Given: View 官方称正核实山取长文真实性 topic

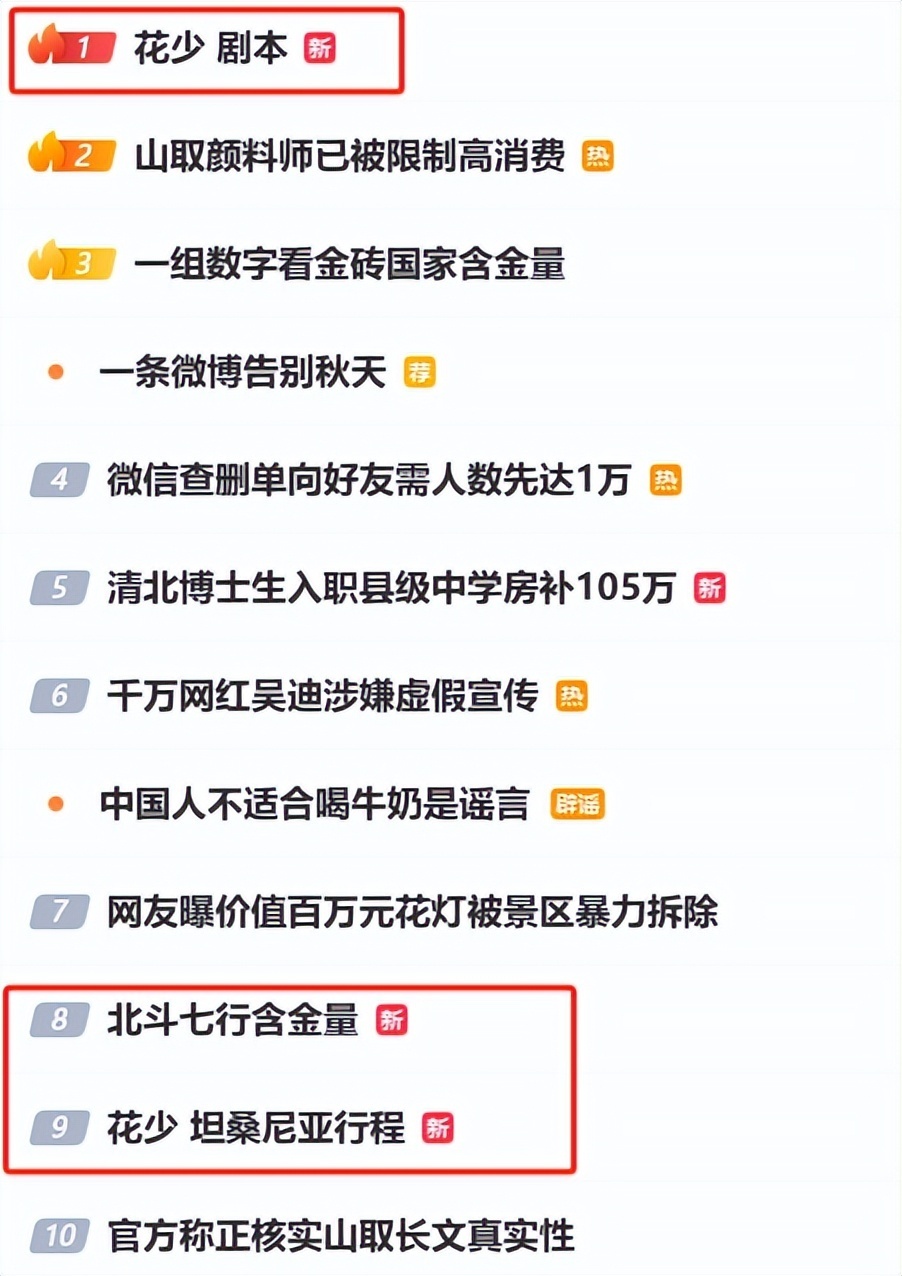Looking at the screenshot, I should tap(341, 1236).
